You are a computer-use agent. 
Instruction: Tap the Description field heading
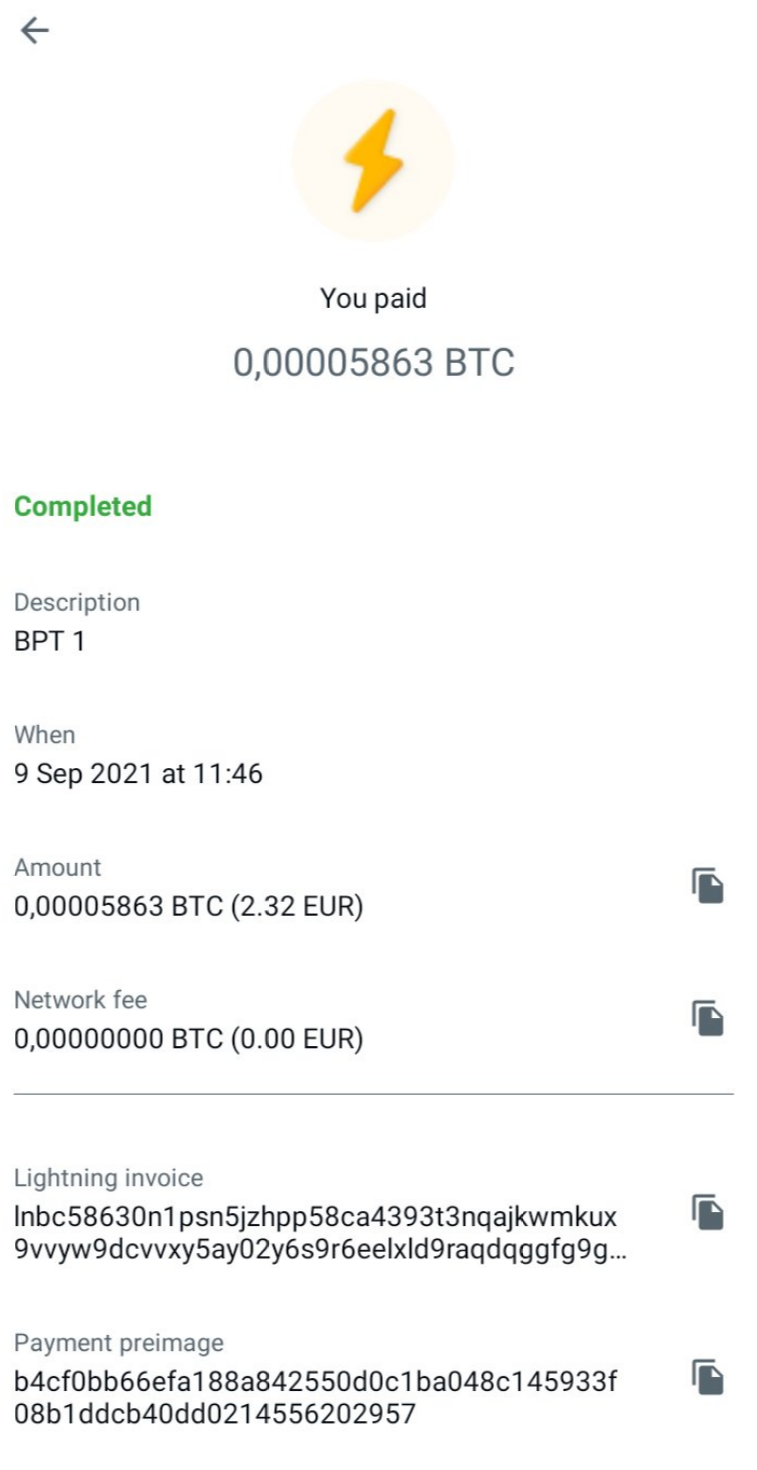(x=76, y=601)
